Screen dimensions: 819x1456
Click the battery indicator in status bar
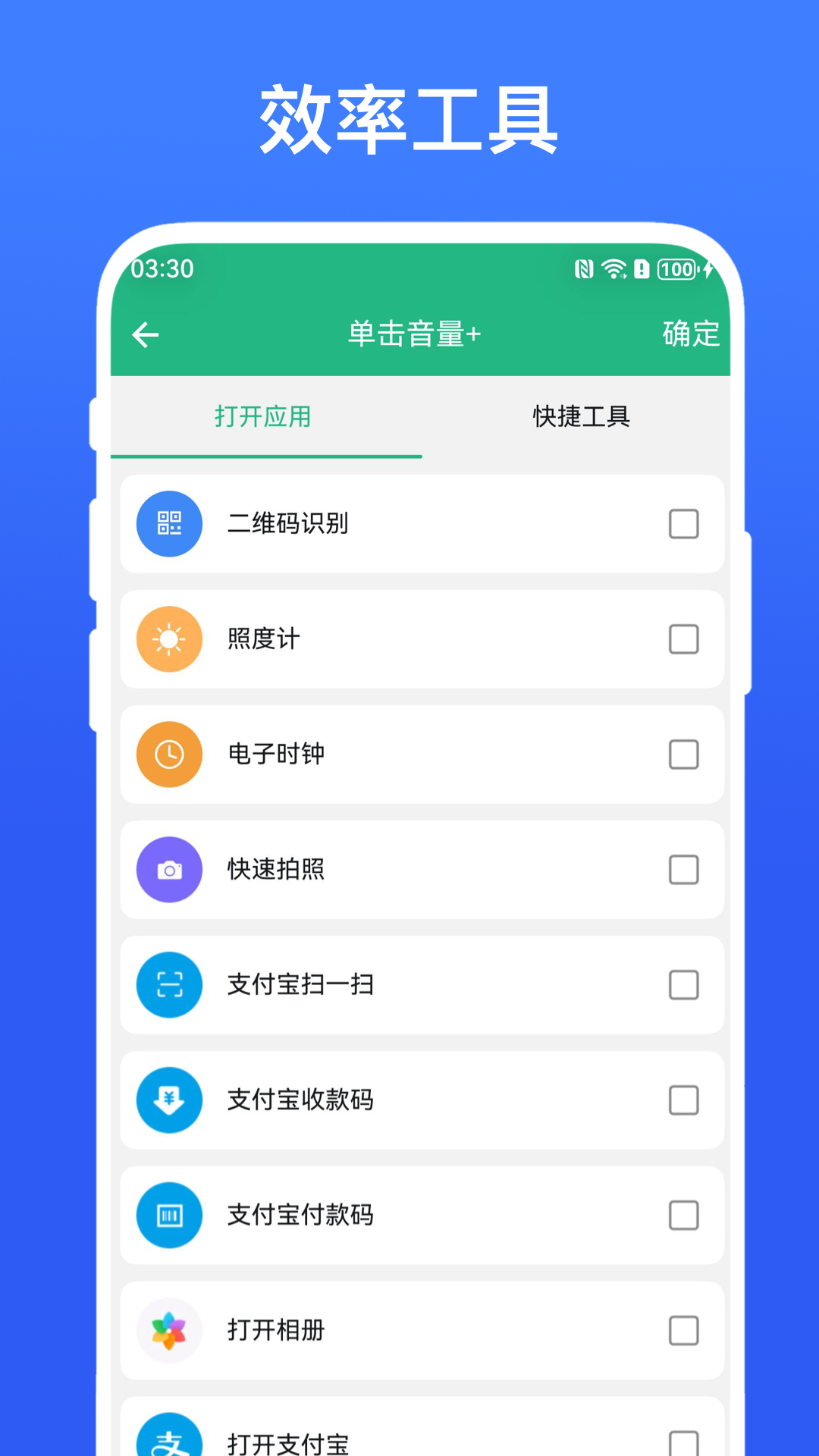677,270
